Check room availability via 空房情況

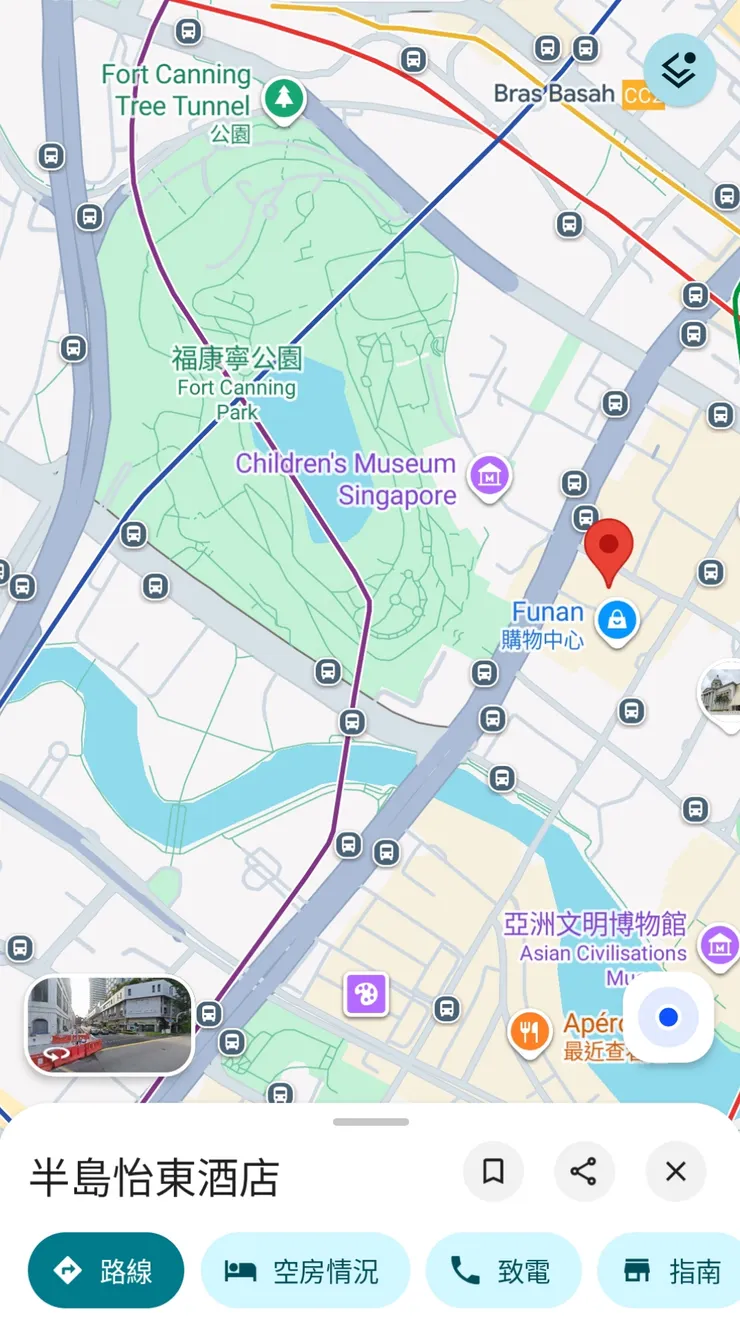[x=305, y=1271]
